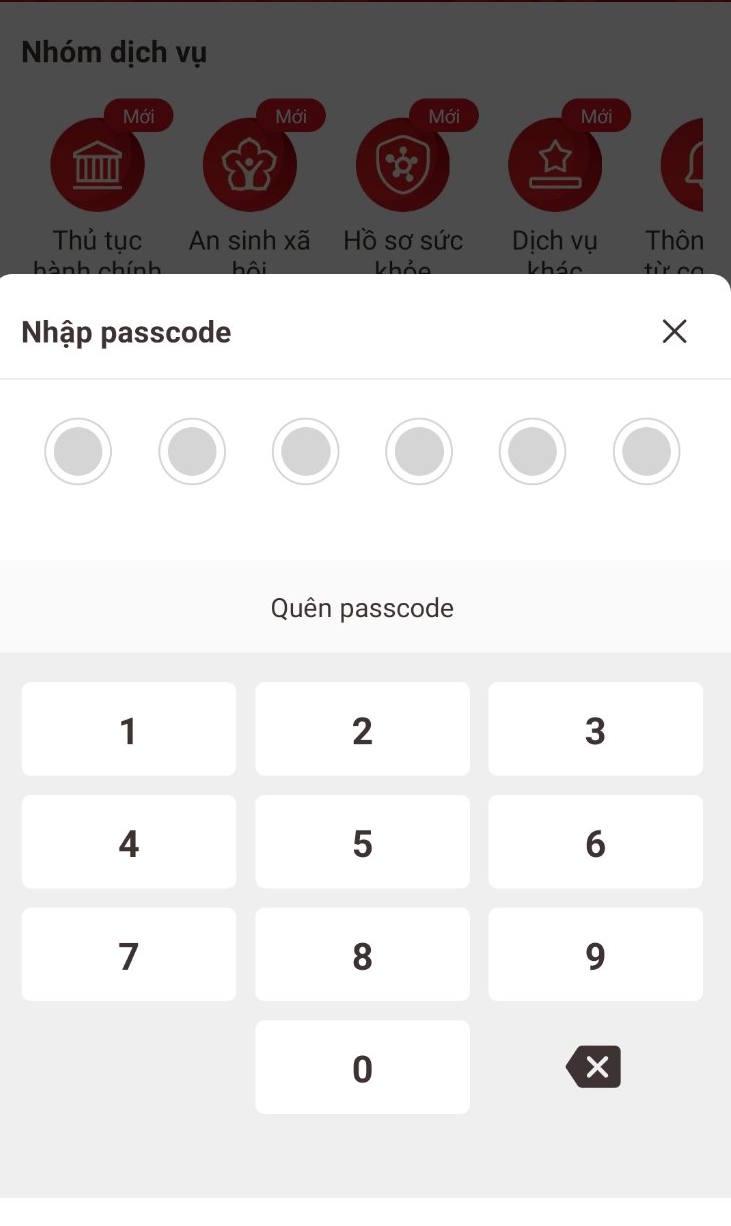This screenshot has height=1226, width=731.
Task: Tap the Dịch vụ khác star icon
Action: coord(555,165)
